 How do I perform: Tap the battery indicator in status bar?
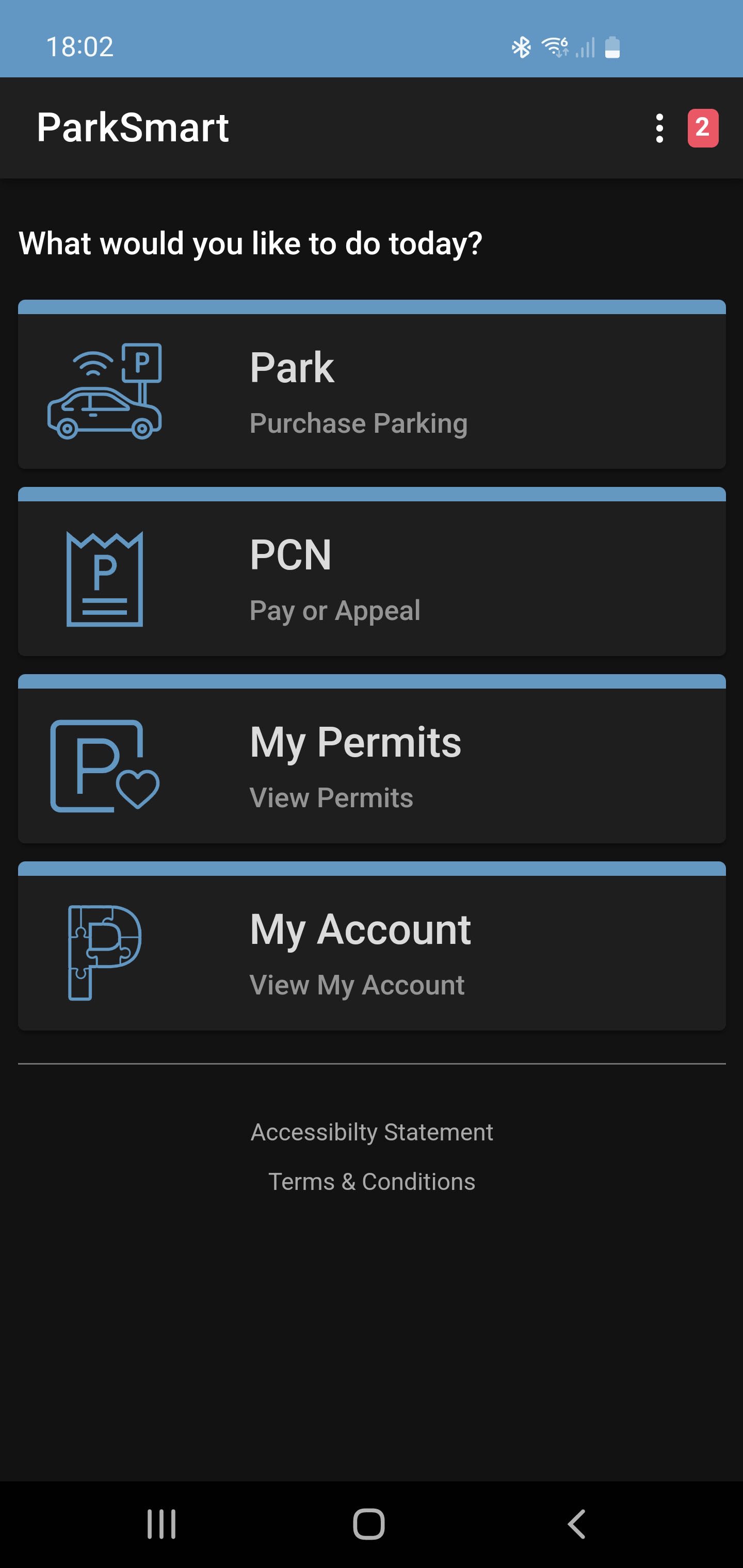612,47
